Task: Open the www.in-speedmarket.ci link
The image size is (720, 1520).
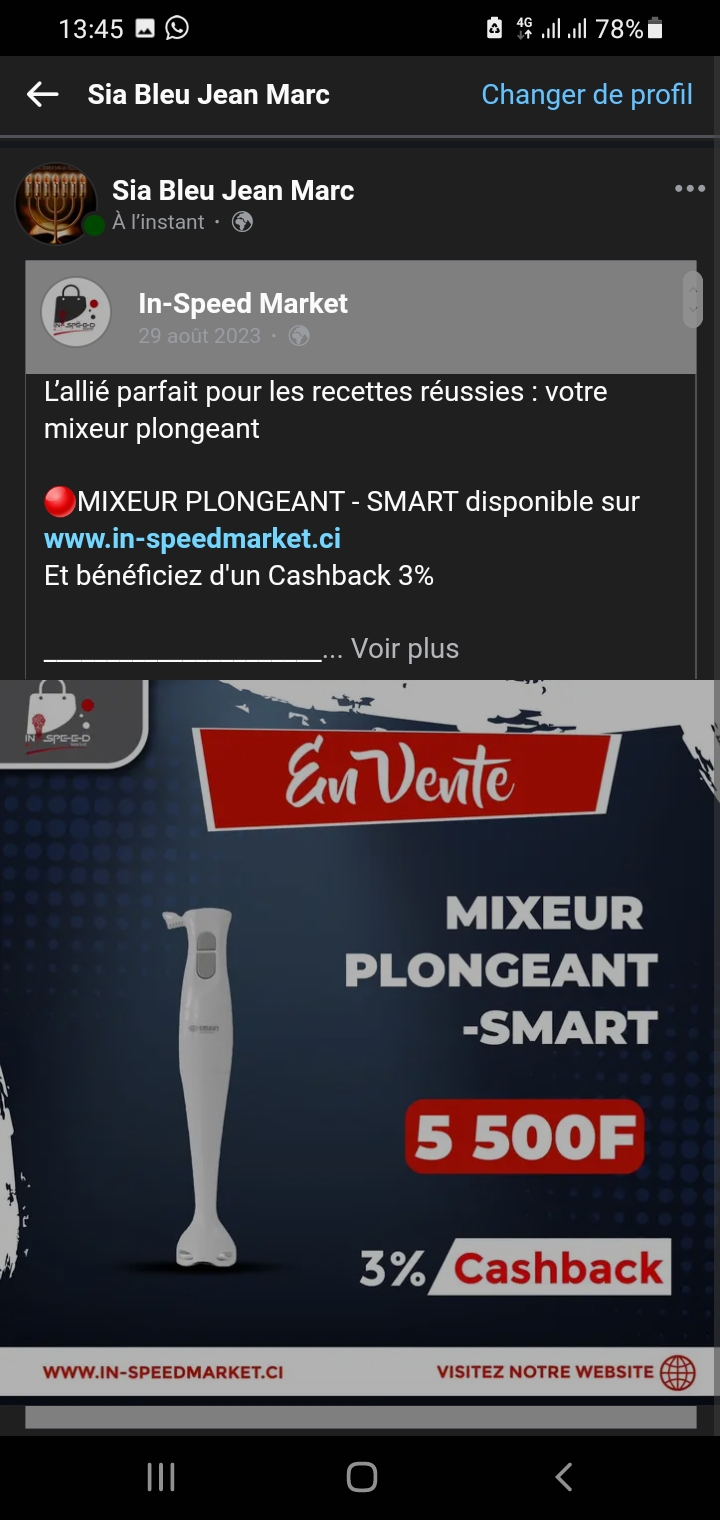Action: pos(192,539)
